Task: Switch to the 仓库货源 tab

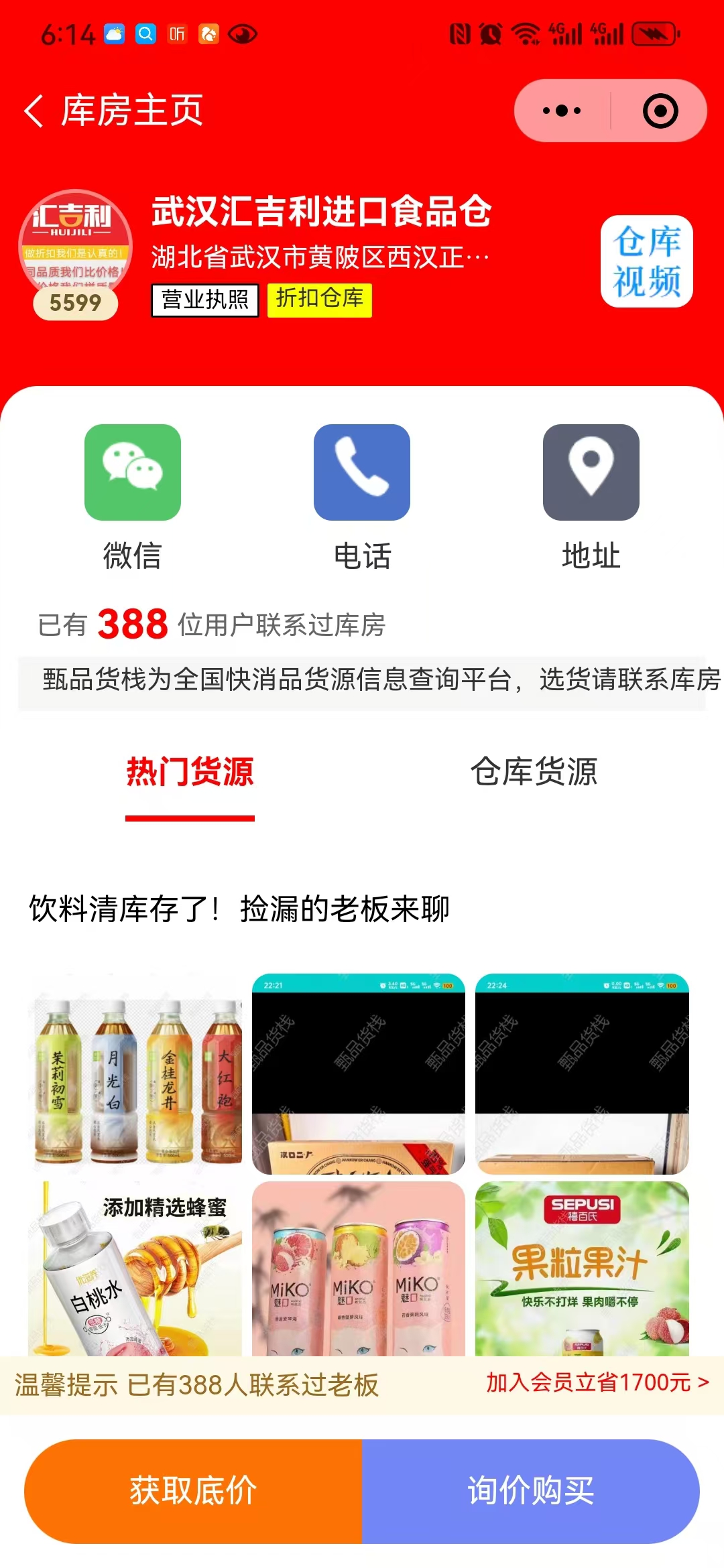Action: 534,771
